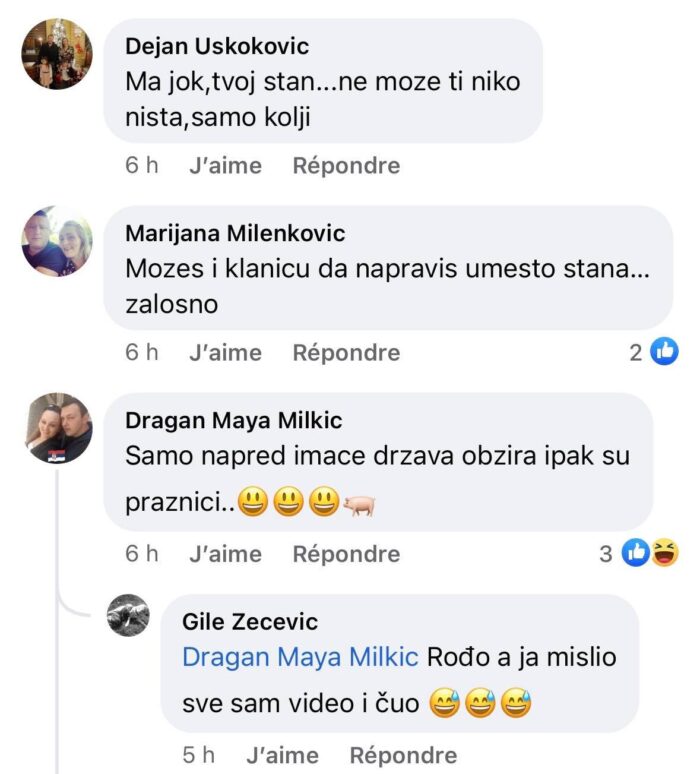Viewport: 700px width, 774px height.
Task: Open Gile Zecevic's profile name
Action: point(250,622)
